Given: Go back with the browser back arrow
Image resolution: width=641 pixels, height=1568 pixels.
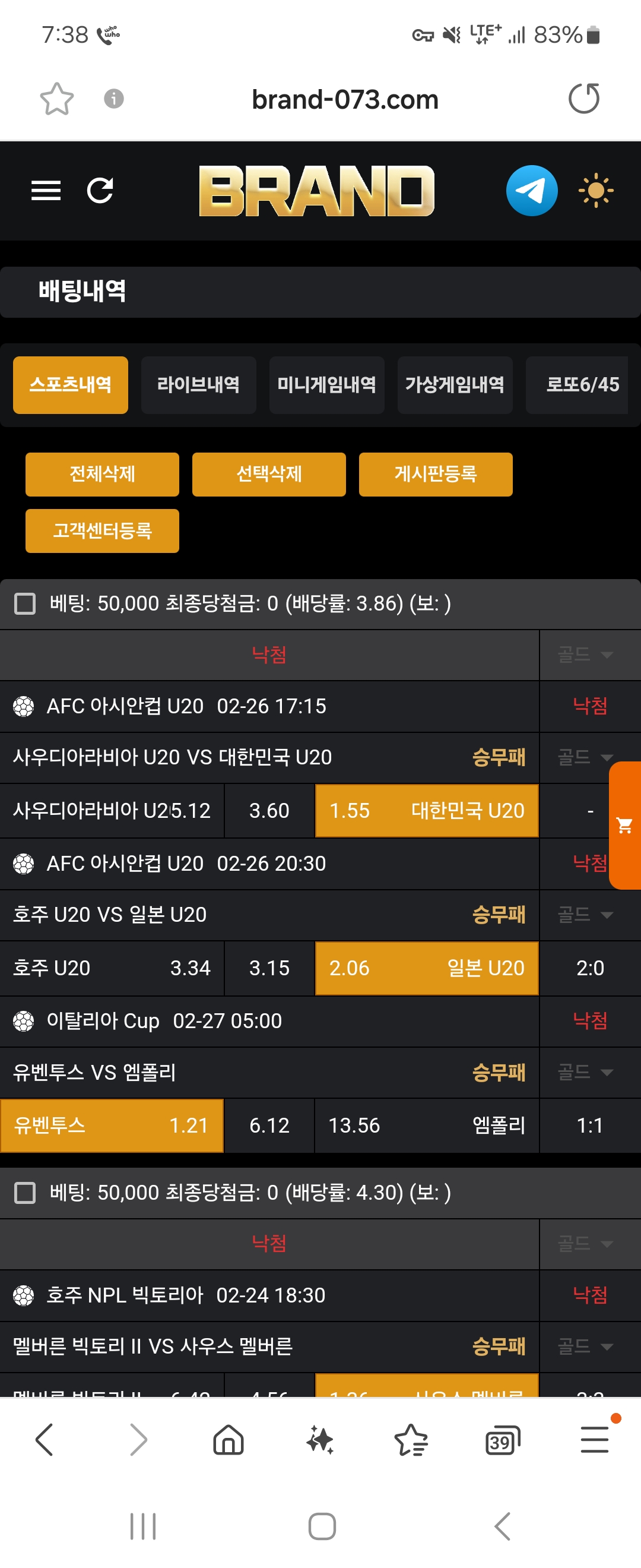Looking at the screenshot, I should click(x=45, y=1441).
